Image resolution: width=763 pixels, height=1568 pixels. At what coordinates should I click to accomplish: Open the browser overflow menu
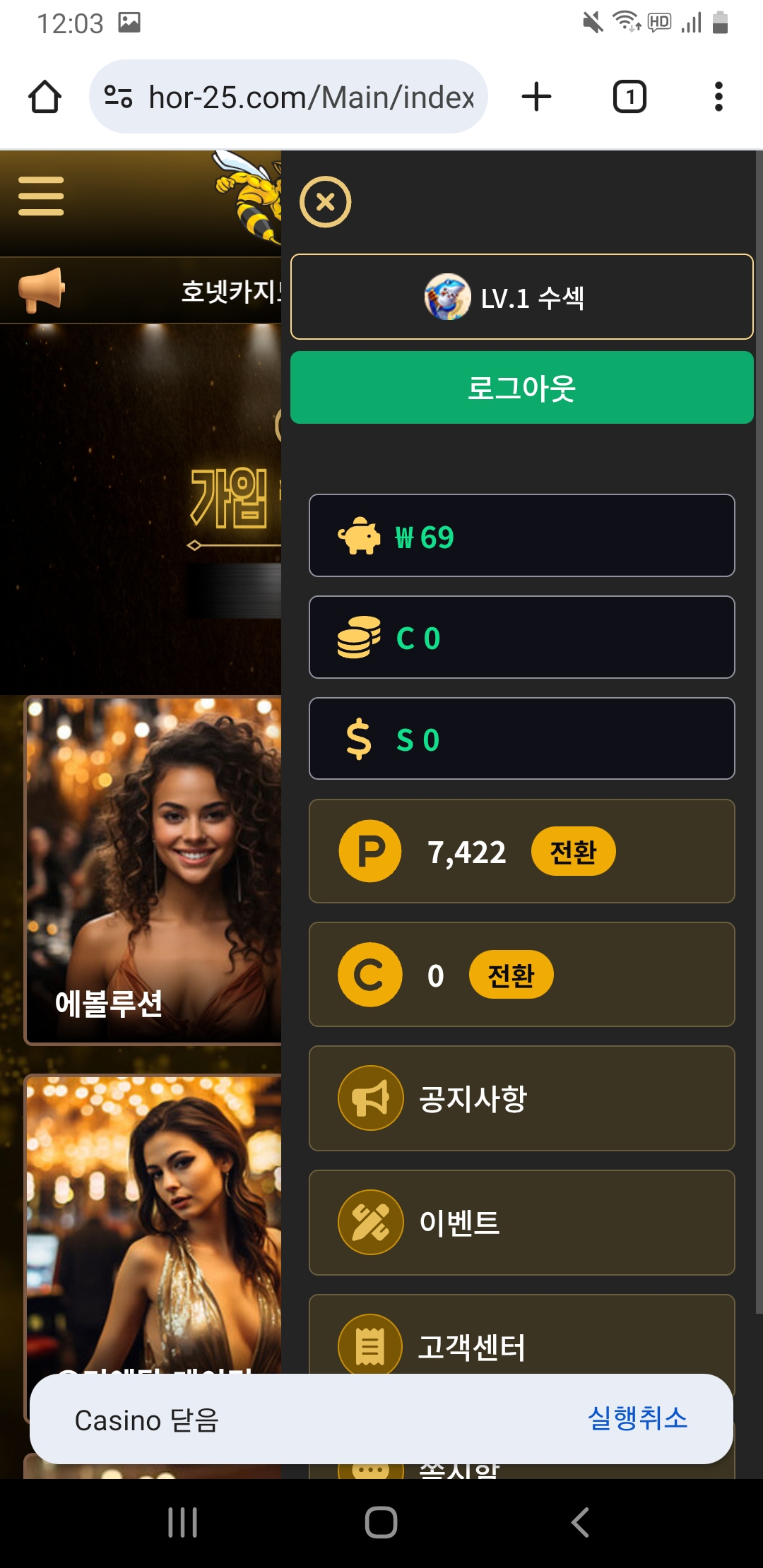[x=718, y=97]
